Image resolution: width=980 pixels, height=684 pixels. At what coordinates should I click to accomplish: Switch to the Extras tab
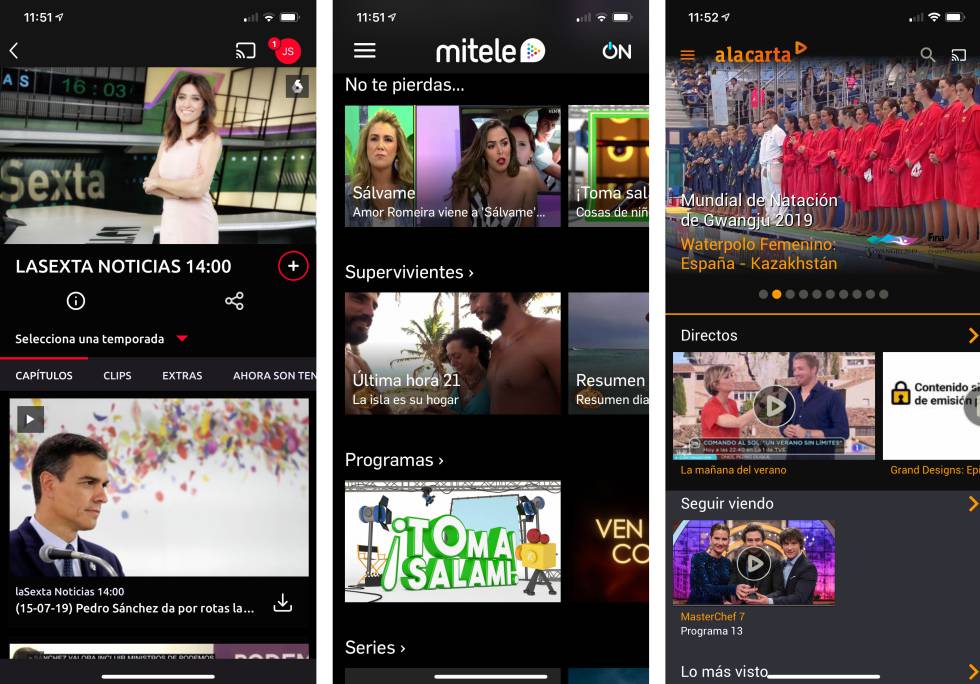[x=182, y=376]
